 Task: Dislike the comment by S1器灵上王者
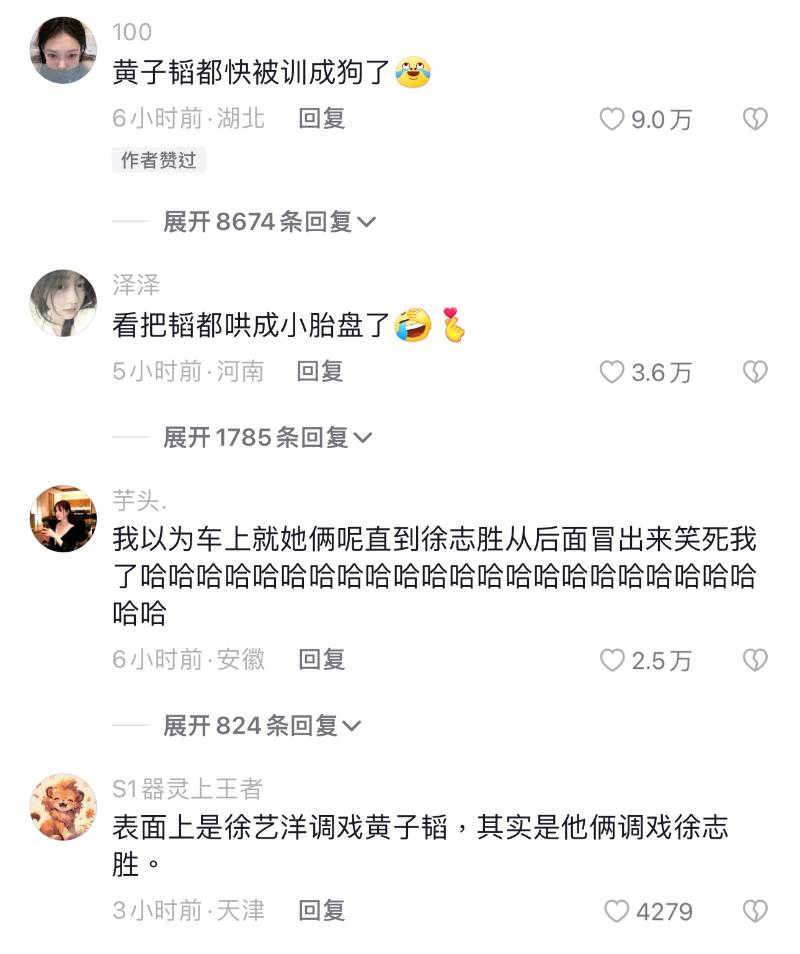click(755, 911)
